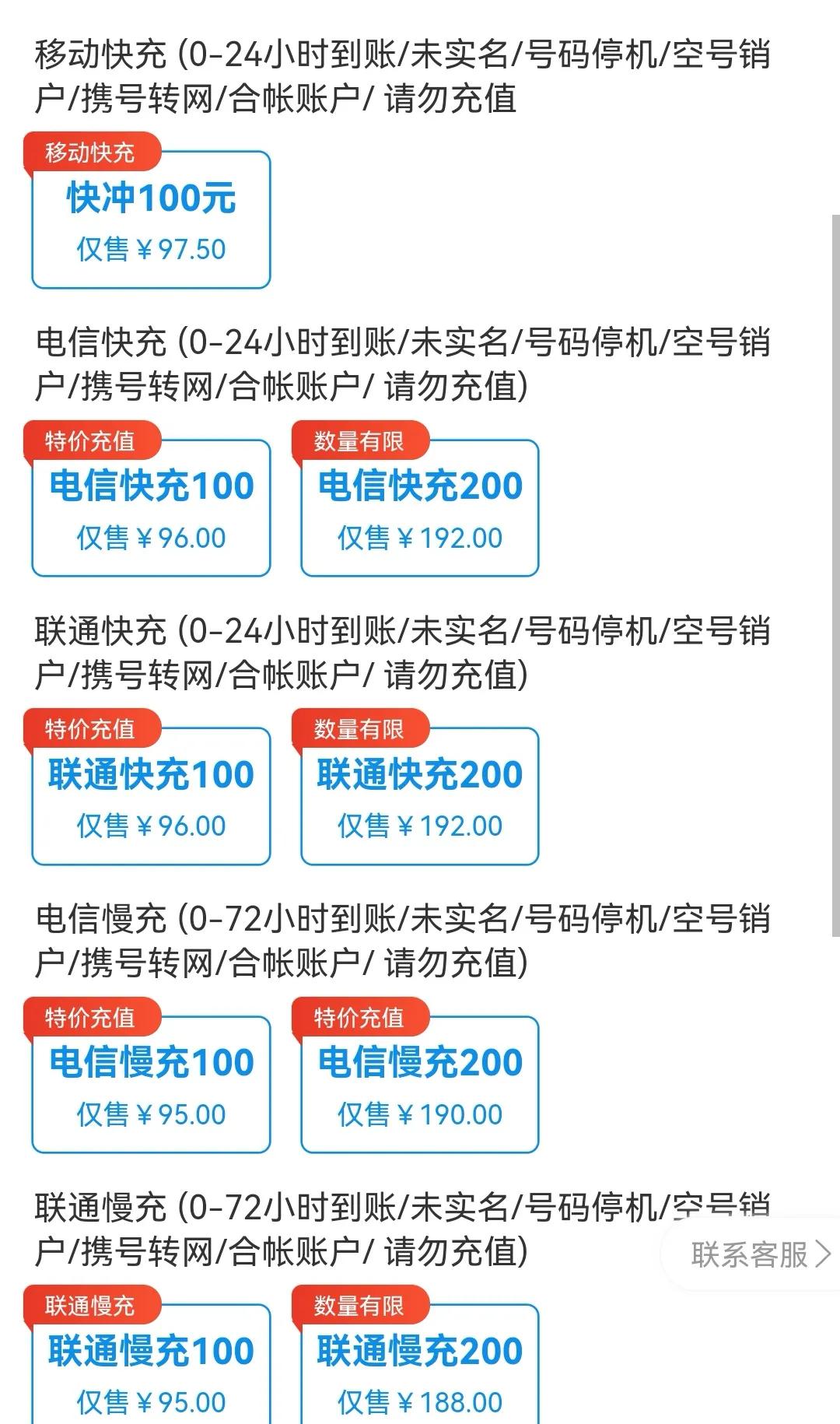The height and width of the screenshot is (1424, 840).
Task: Choose the 电信快充100 recharge option
Action: coord(150,506)
